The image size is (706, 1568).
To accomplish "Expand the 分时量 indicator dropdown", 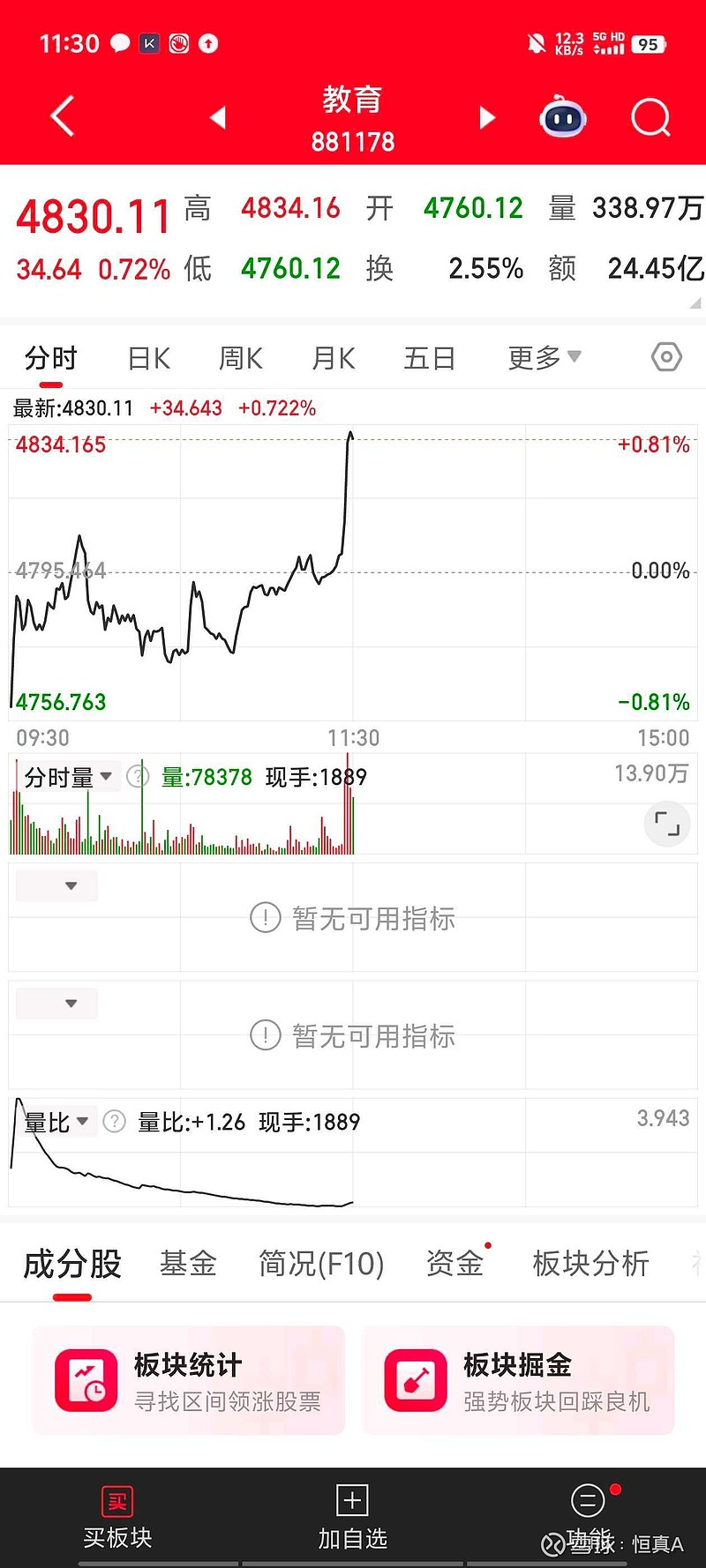I will point(69,777).
